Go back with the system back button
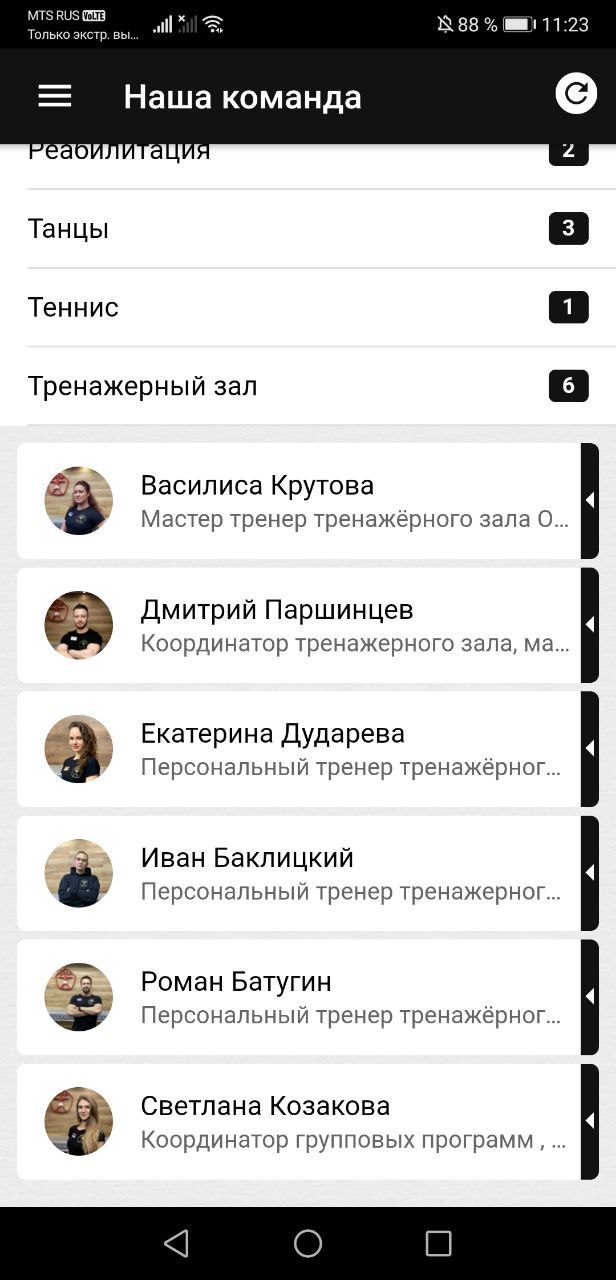Image resolution: width=616 pixels, height=1280 pixels. tap(177, 1243)
